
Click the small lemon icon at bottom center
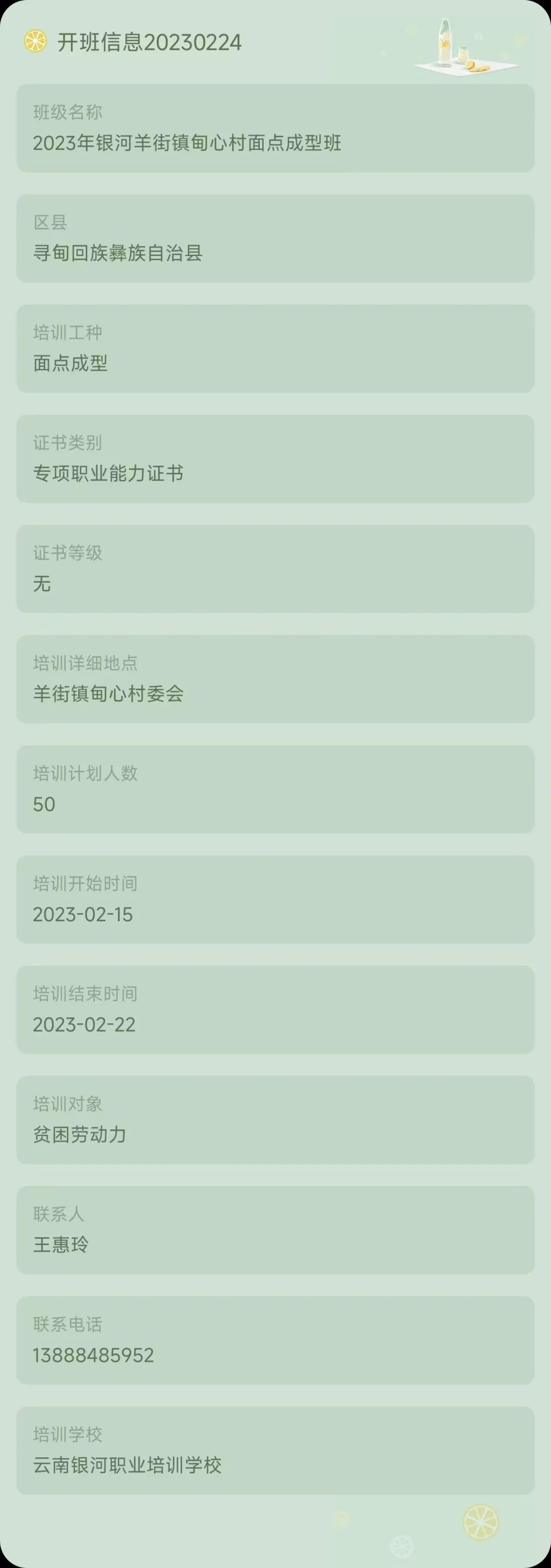402,1547
